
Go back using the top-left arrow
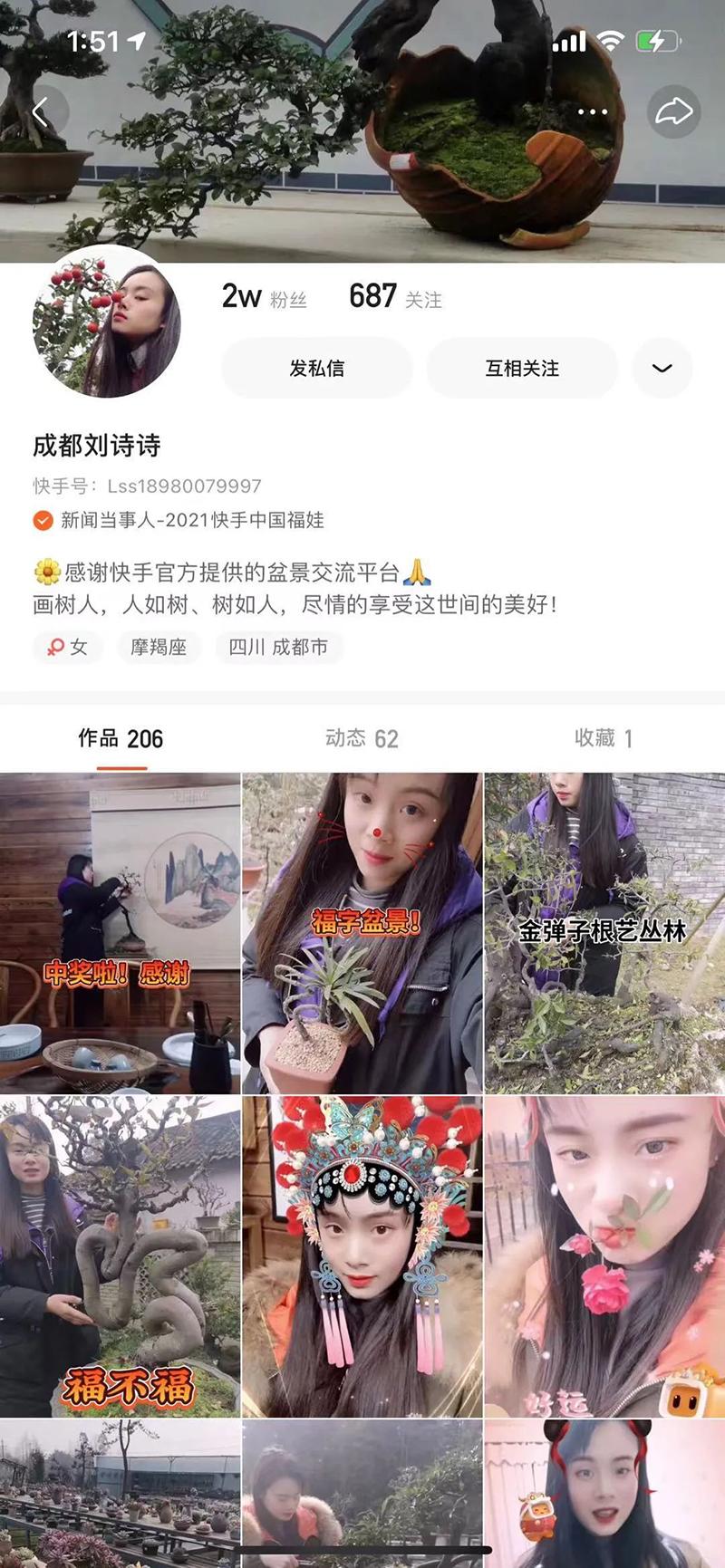pos(41,112)
